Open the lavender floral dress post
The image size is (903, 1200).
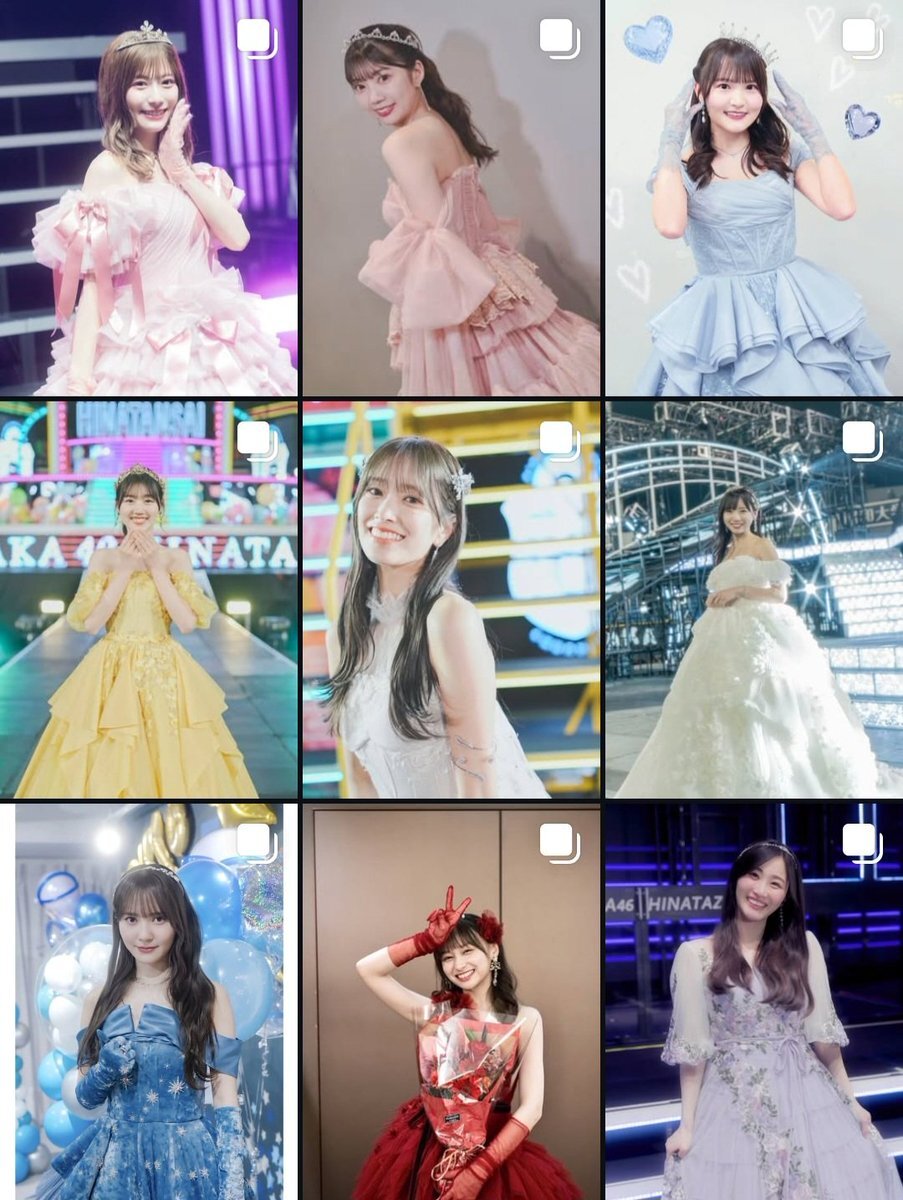(754, 1001)
